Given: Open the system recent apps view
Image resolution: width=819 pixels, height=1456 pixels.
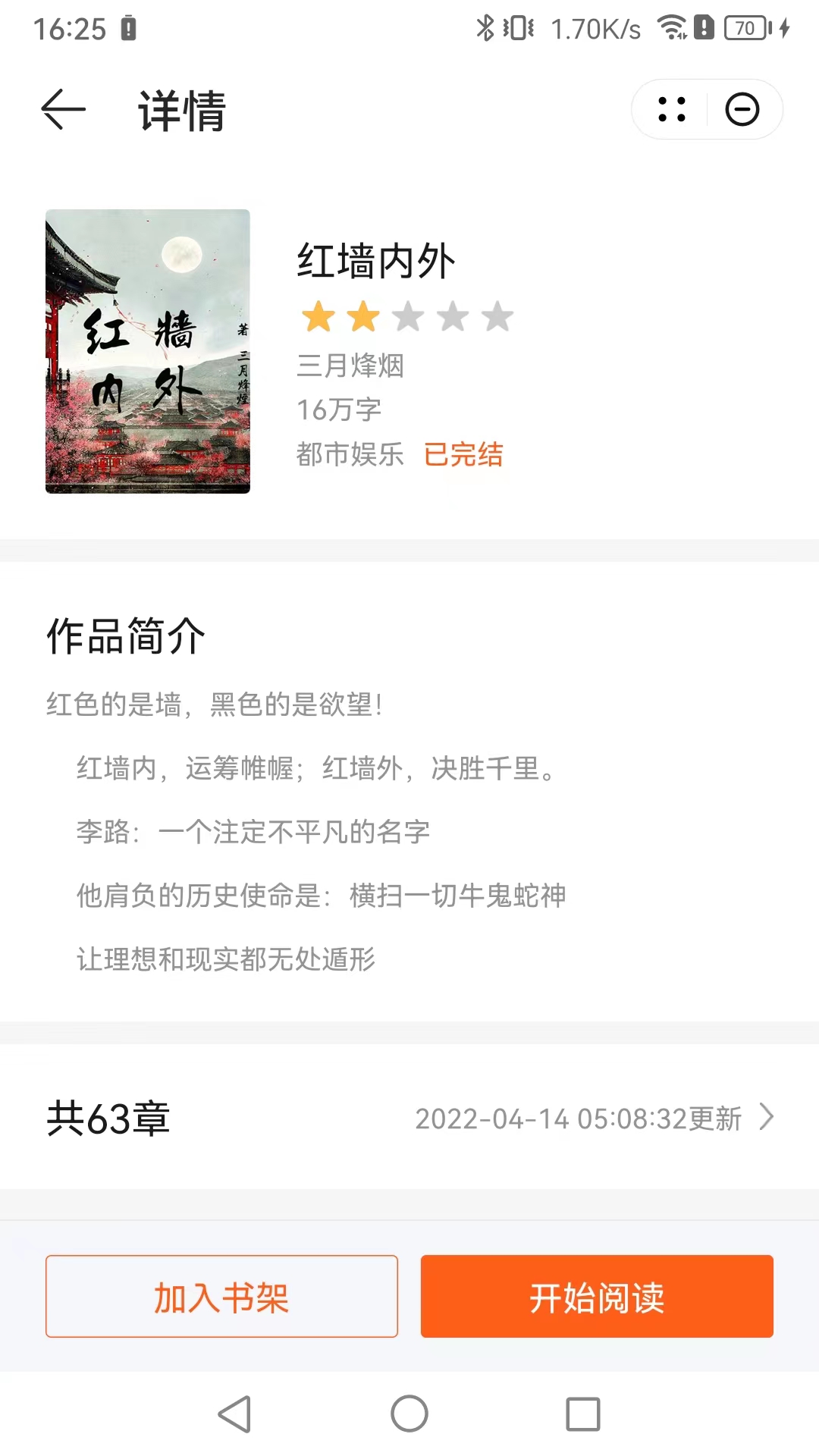Looking at the screenshot, I should 583,1414.
